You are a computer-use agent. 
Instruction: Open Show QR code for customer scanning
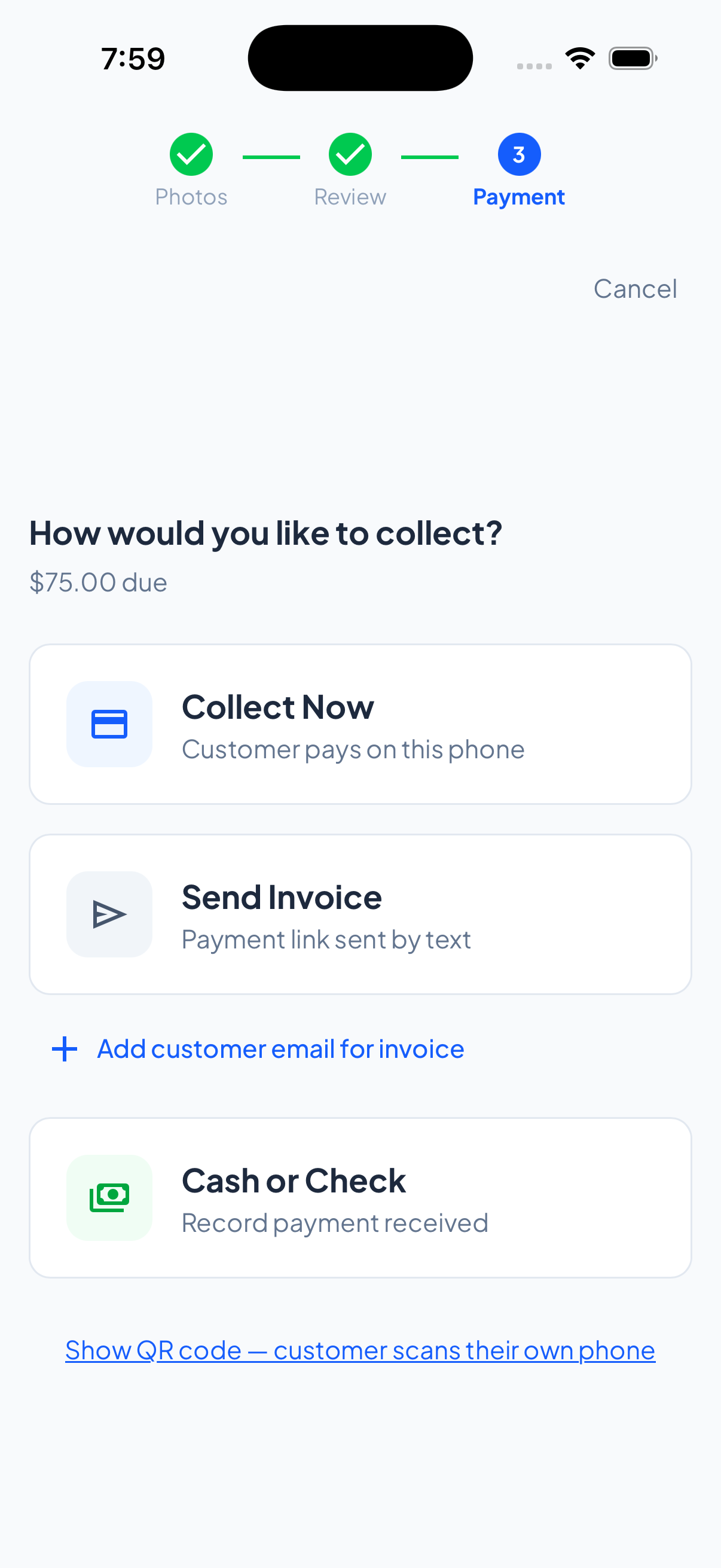tap(360, 1350)
